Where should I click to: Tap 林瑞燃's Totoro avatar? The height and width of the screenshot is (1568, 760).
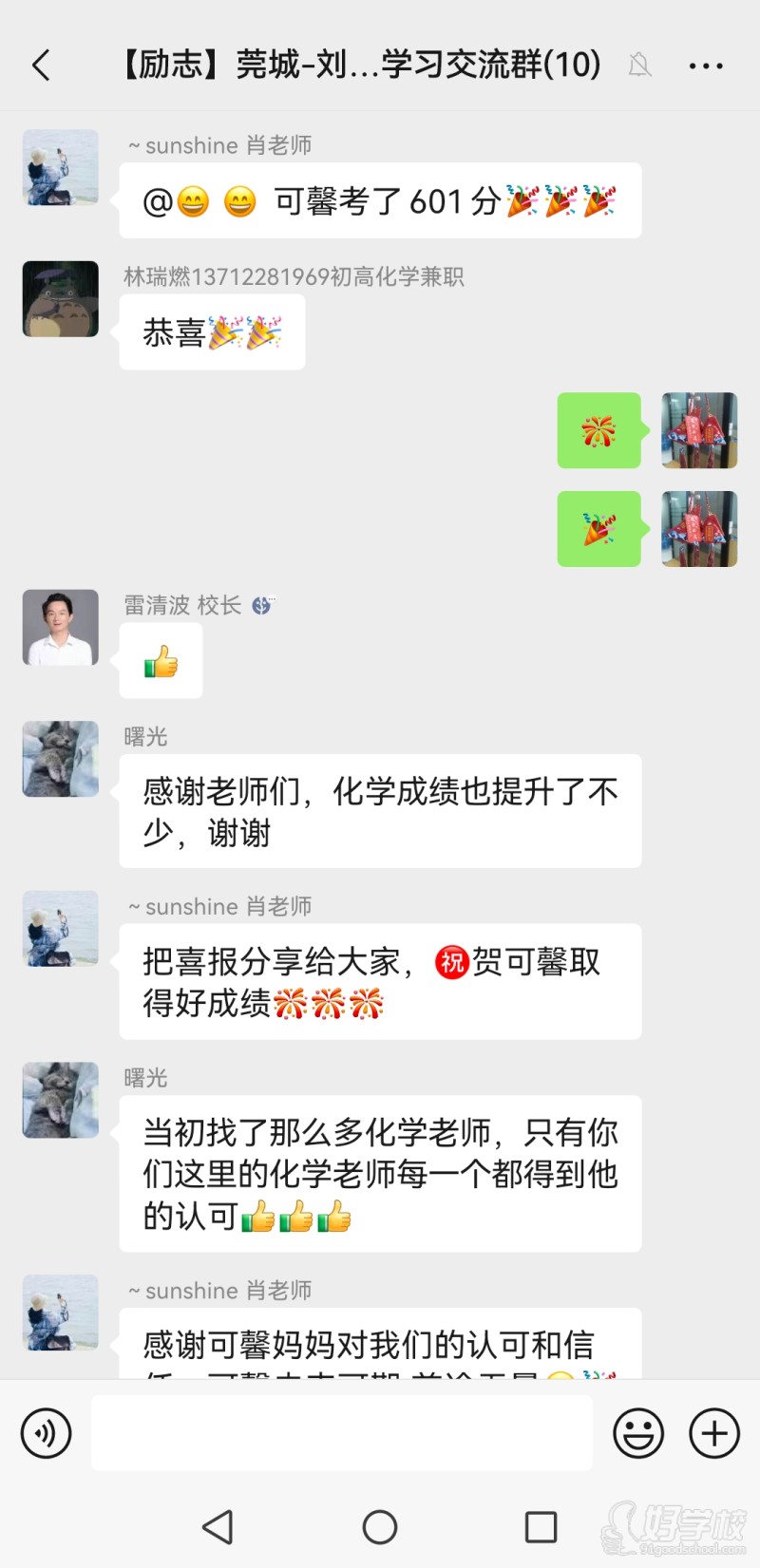(x=60, y=298)
